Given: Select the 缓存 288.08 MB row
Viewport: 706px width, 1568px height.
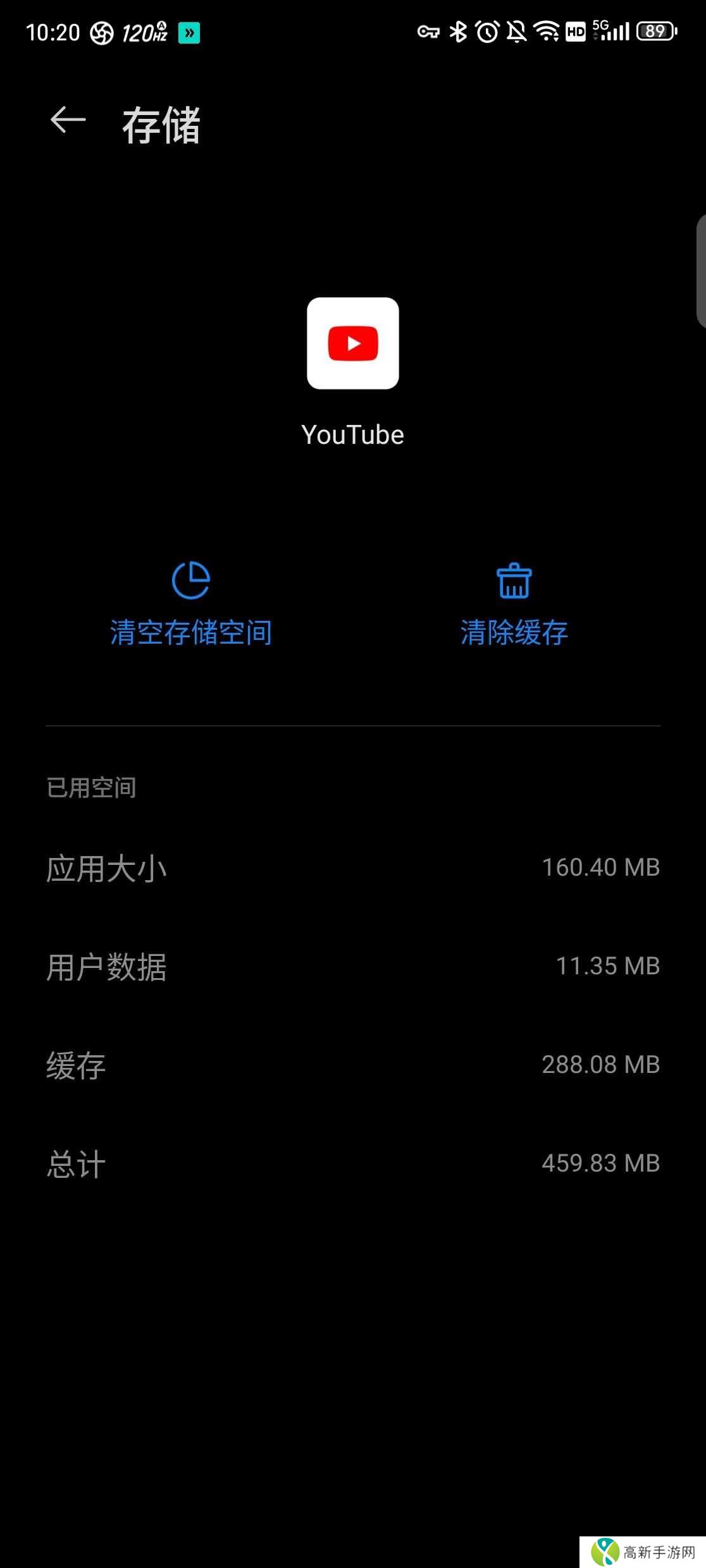Looking at the screenshot, I should pyautogui.click(x=352, y=1064).
